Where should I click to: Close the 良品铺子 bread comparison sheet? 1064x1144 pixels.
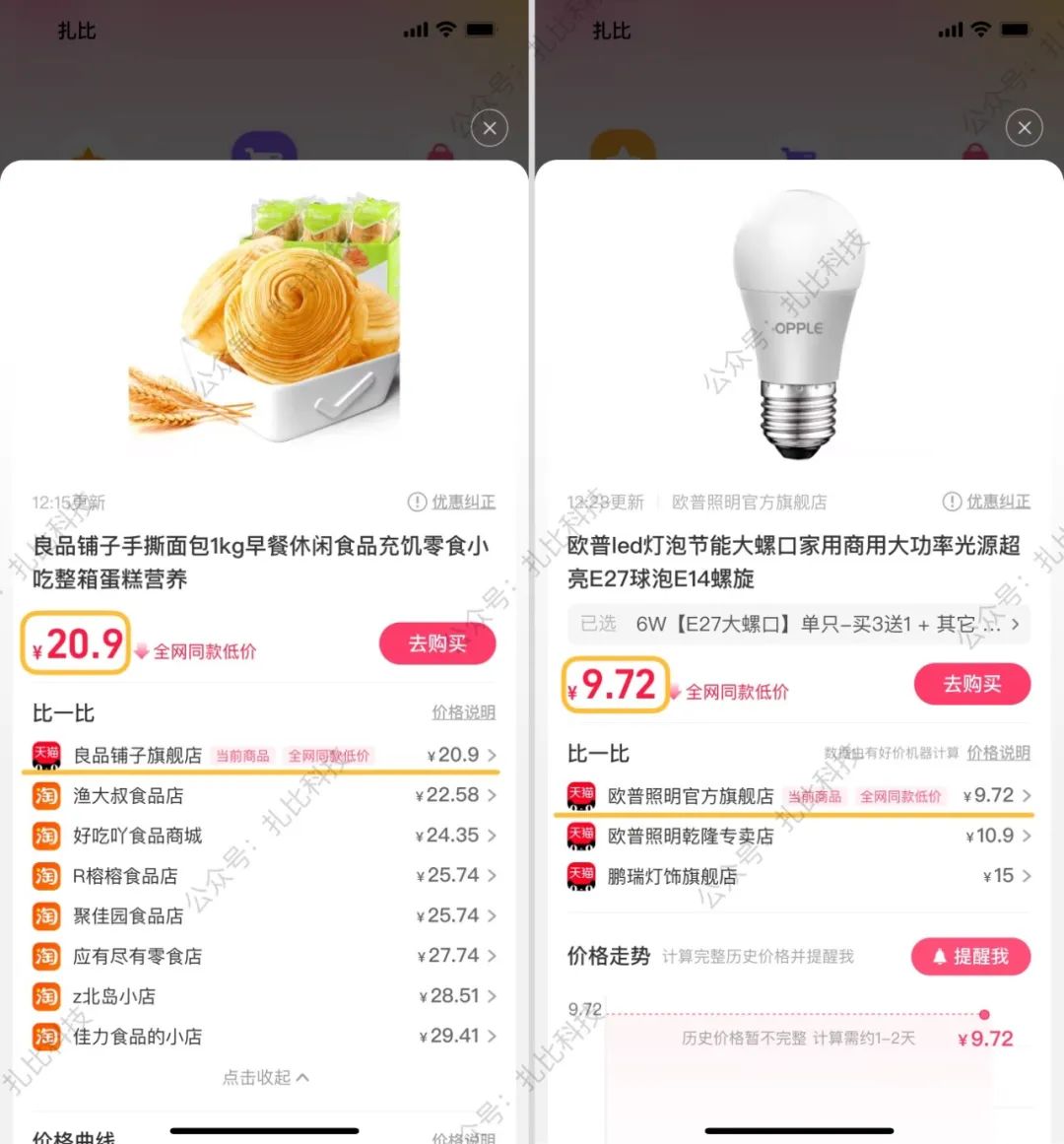point(490,128)
